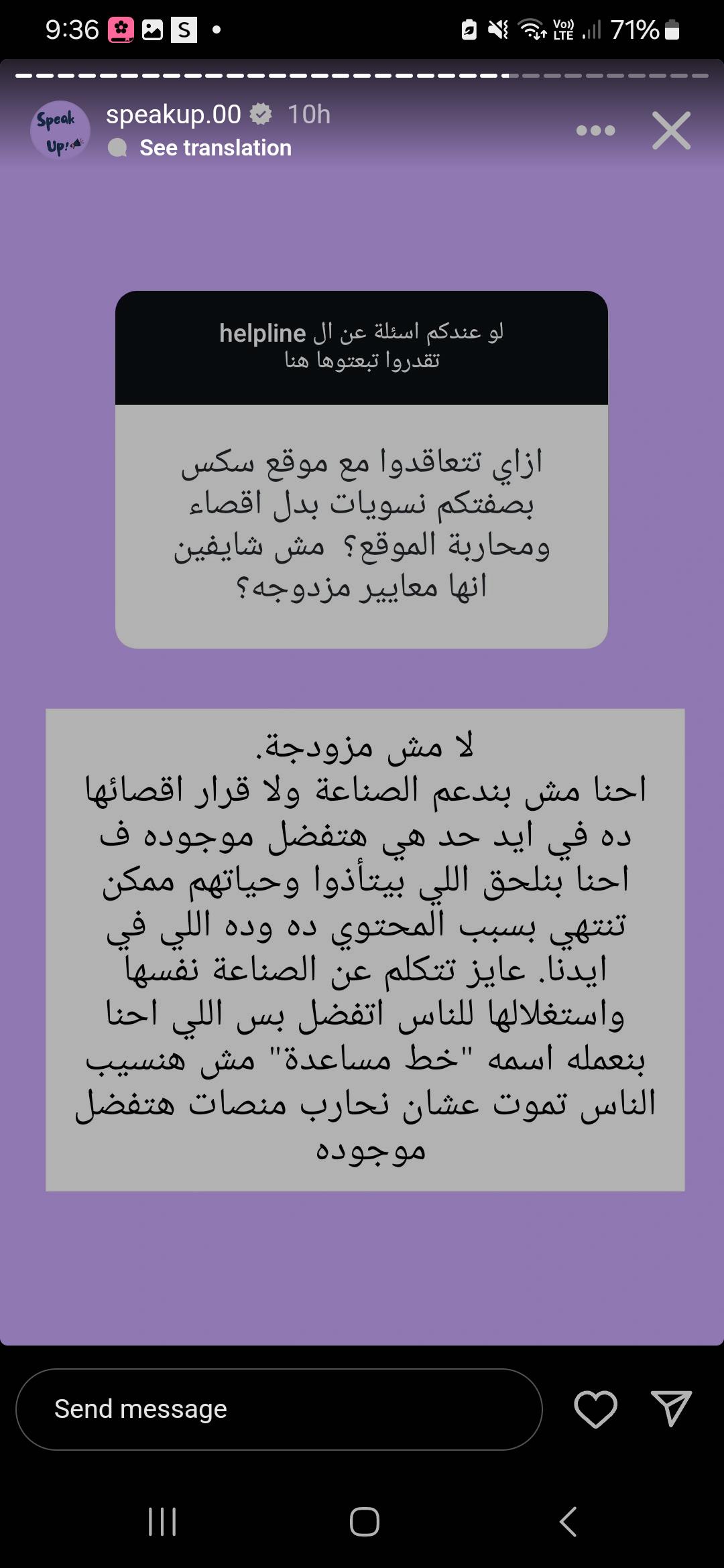Viewport: 724px width, 1568px height.
Task: Tap the Send message field
Action: point(278,1409)
